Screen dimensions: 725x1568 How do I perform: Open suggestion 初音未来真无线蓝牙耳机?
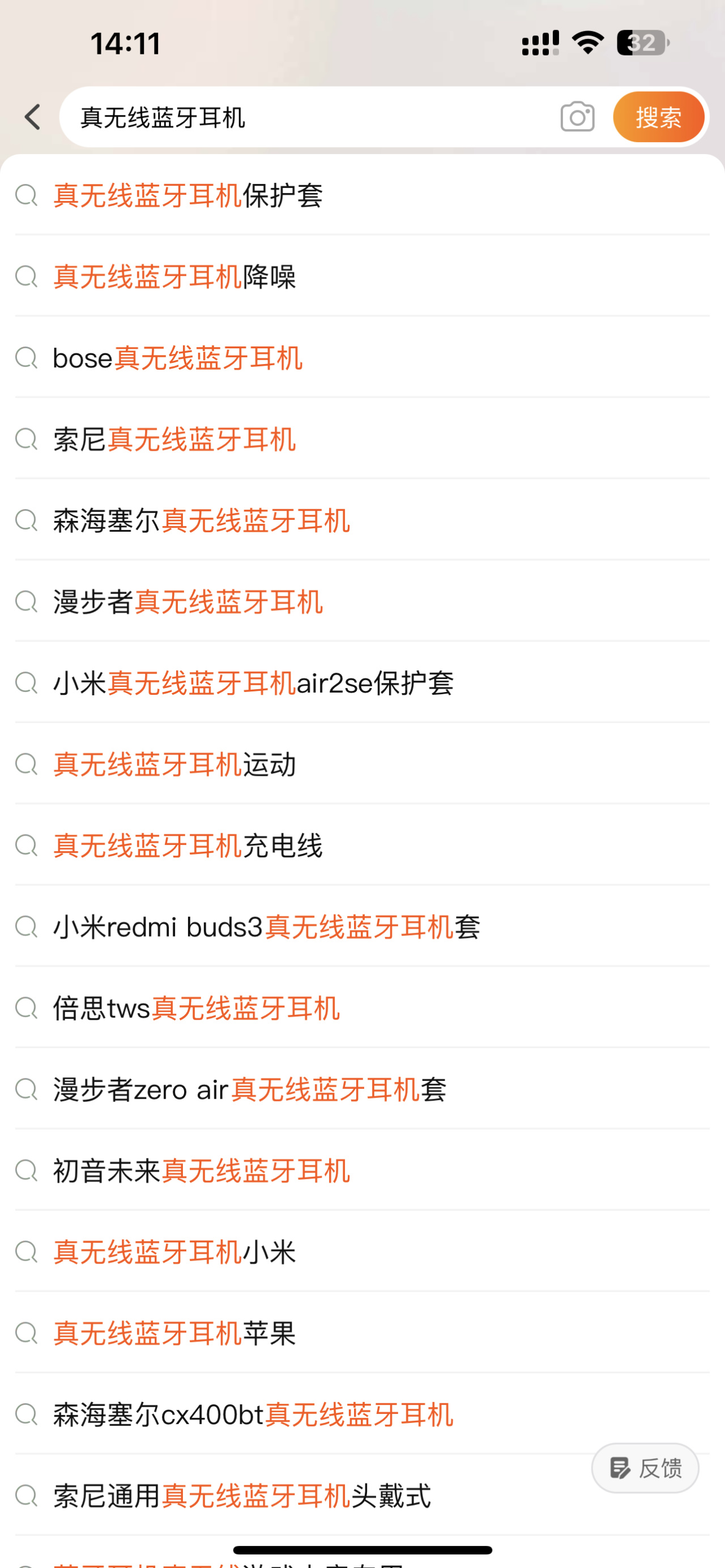point(202,1171)
